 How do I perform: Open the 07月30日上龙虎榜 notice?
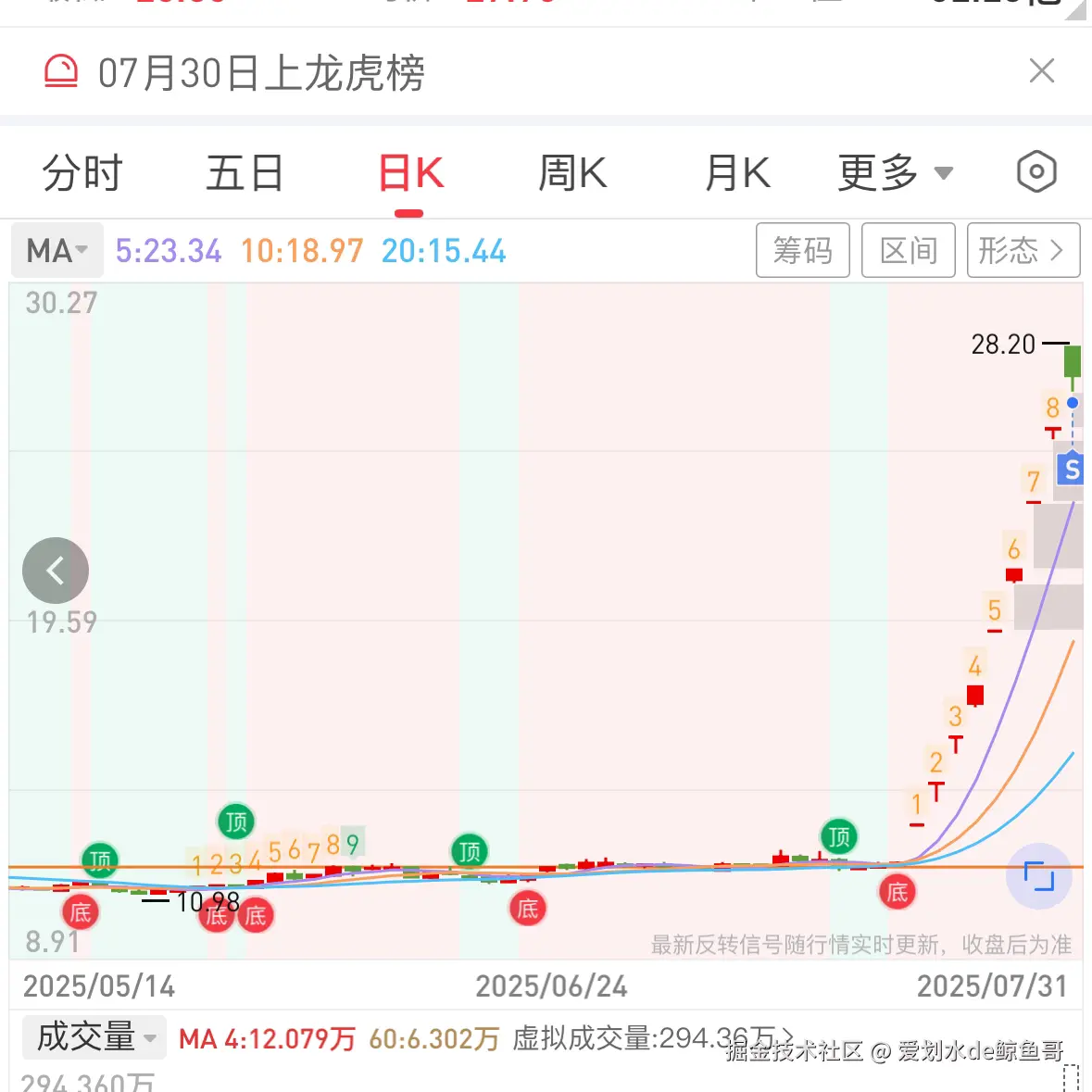(261, 73)
